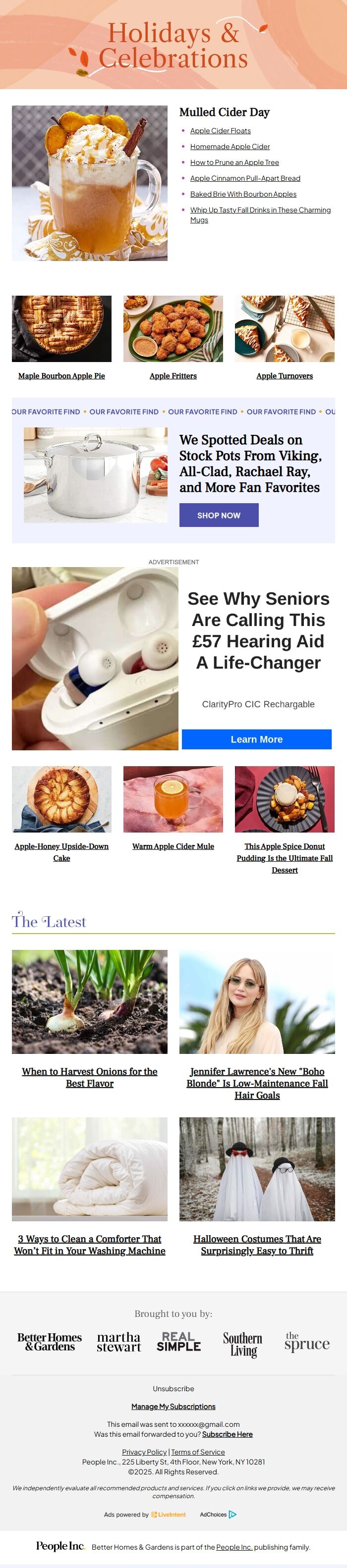Open the Apple Turnovers link
Screen dimensions: 347x1568
tap(285, 376)
